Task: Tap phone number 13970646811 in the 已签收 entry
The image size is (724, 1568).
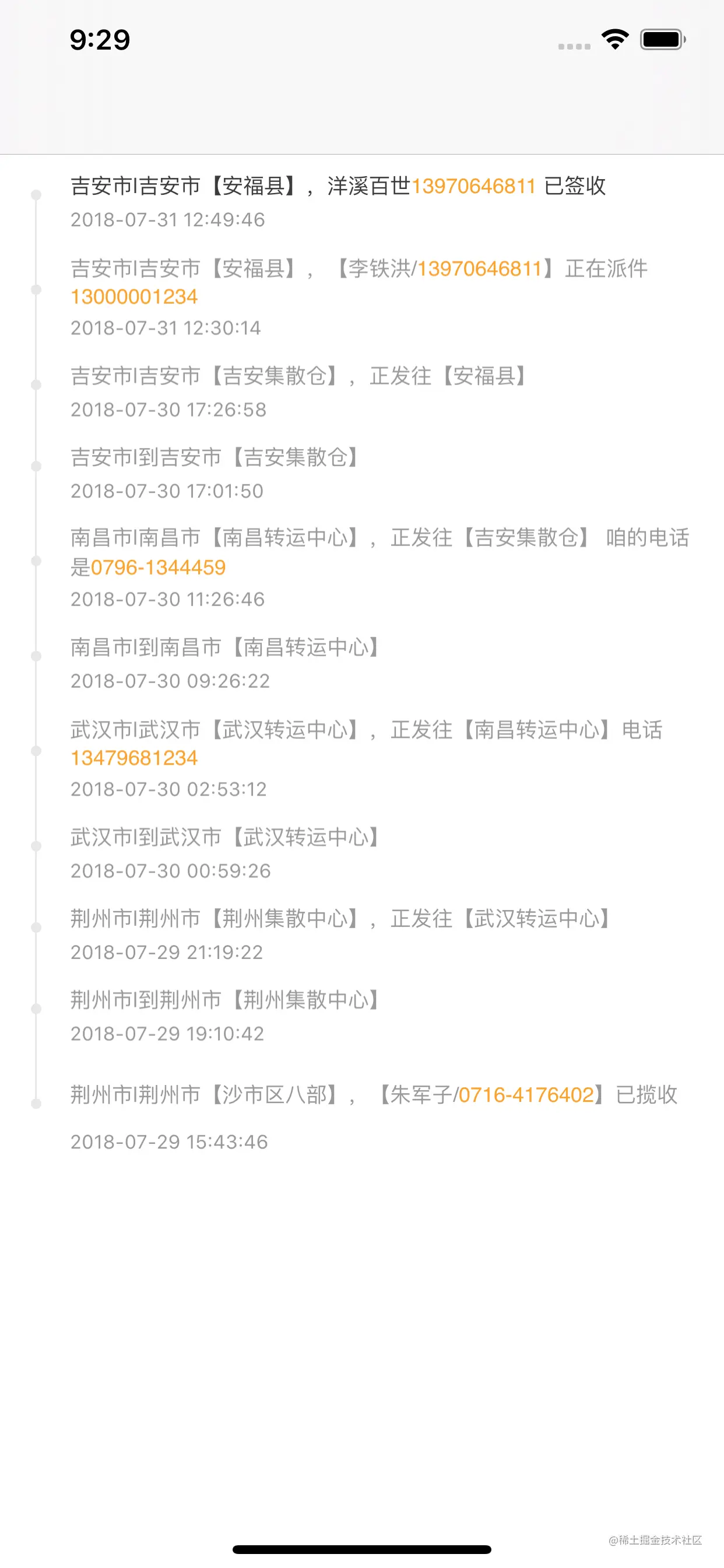Action: (473, 186)
